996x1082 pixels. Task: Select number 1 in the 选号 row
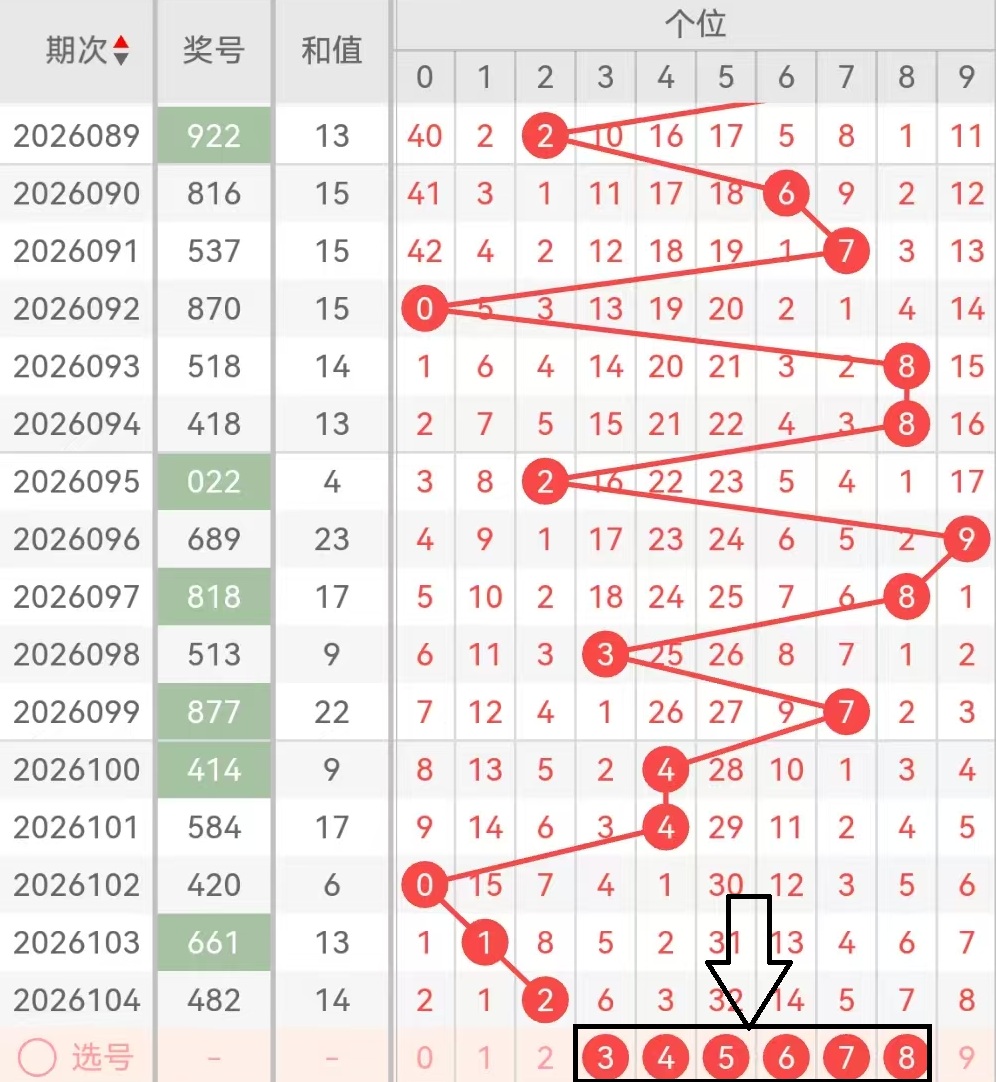[485, 1057]
